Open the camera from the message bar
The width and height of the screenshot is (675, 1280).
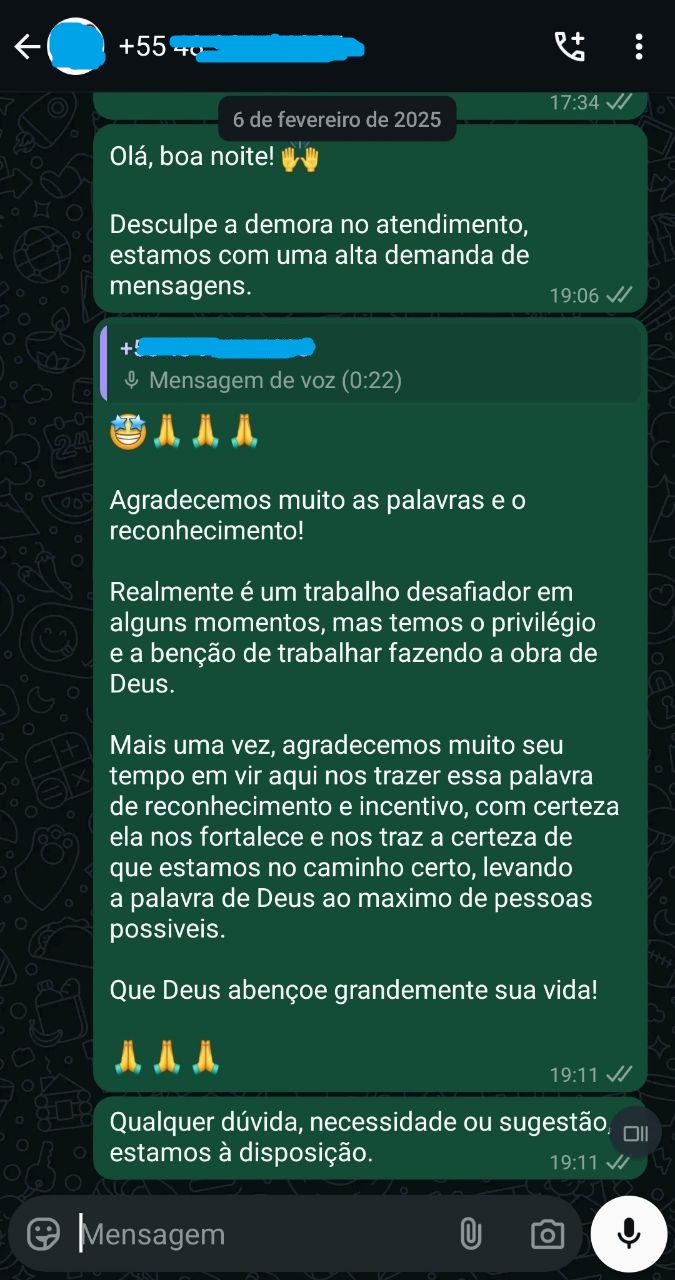pos(547,1234)
